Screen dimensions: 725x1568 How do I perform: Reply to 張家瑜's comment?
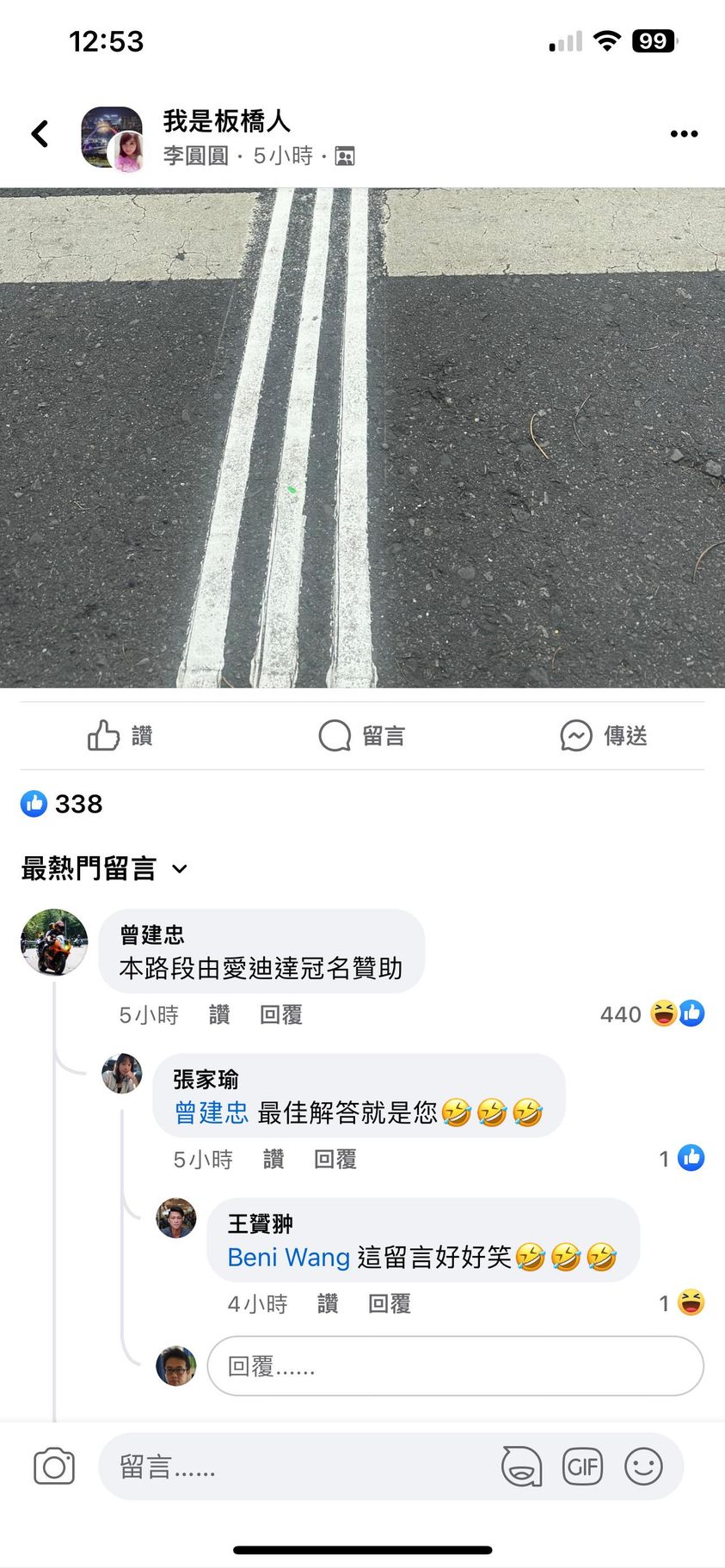tap(335, 1160)
